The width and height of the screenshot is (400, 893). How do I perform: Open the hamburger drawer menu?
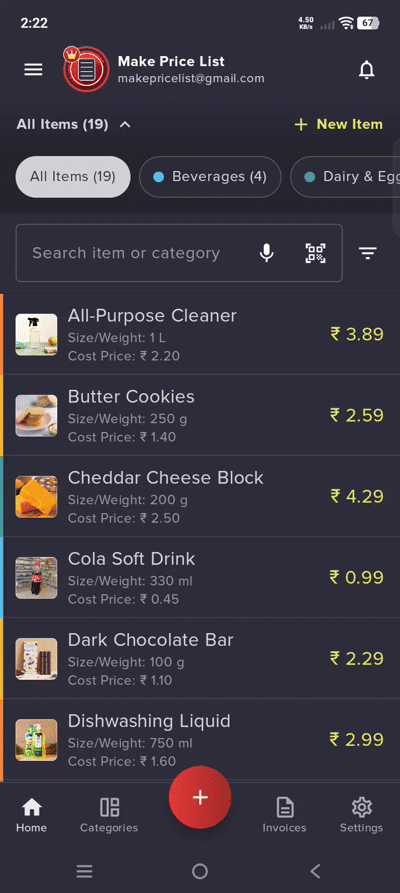33,69
